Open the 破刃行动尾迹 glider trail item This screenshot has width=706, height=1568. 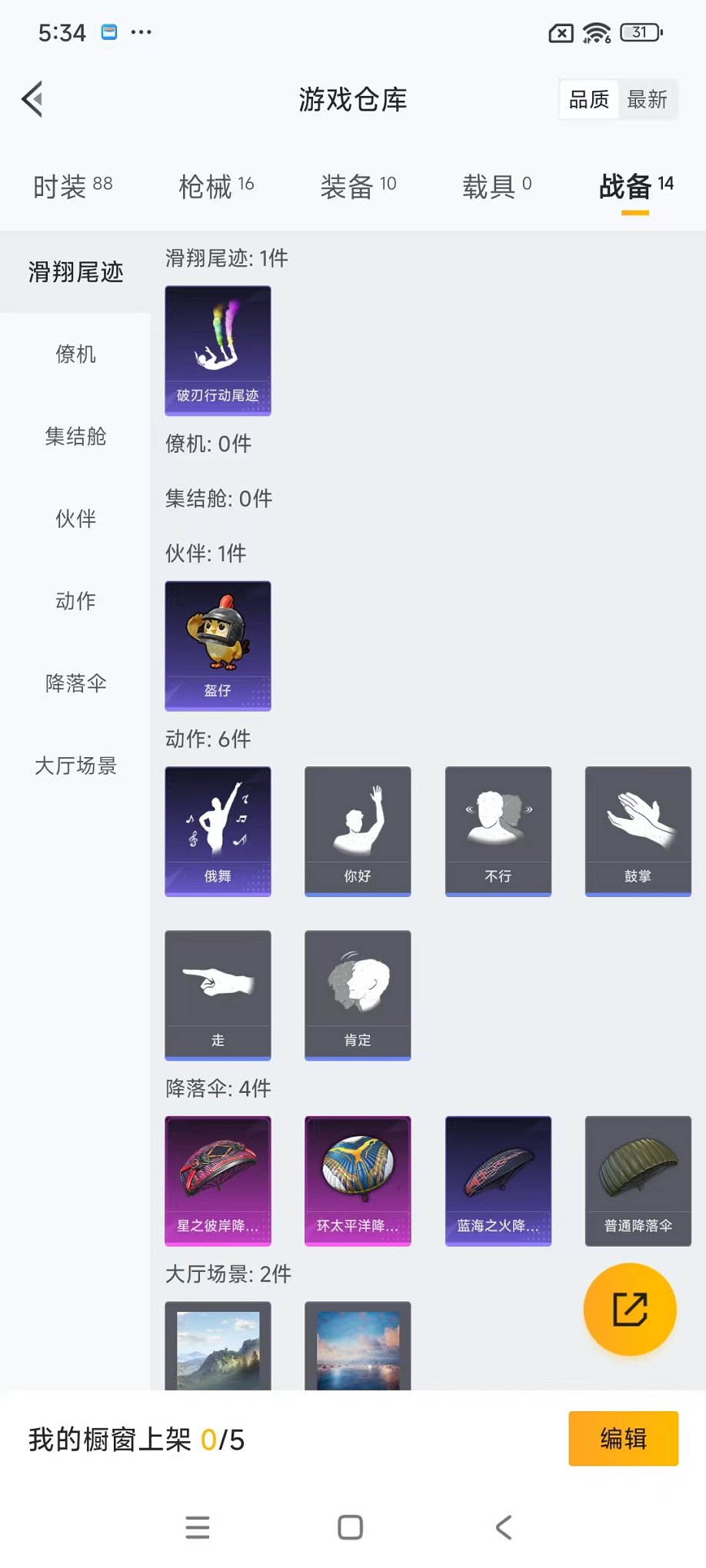point(218,350)
